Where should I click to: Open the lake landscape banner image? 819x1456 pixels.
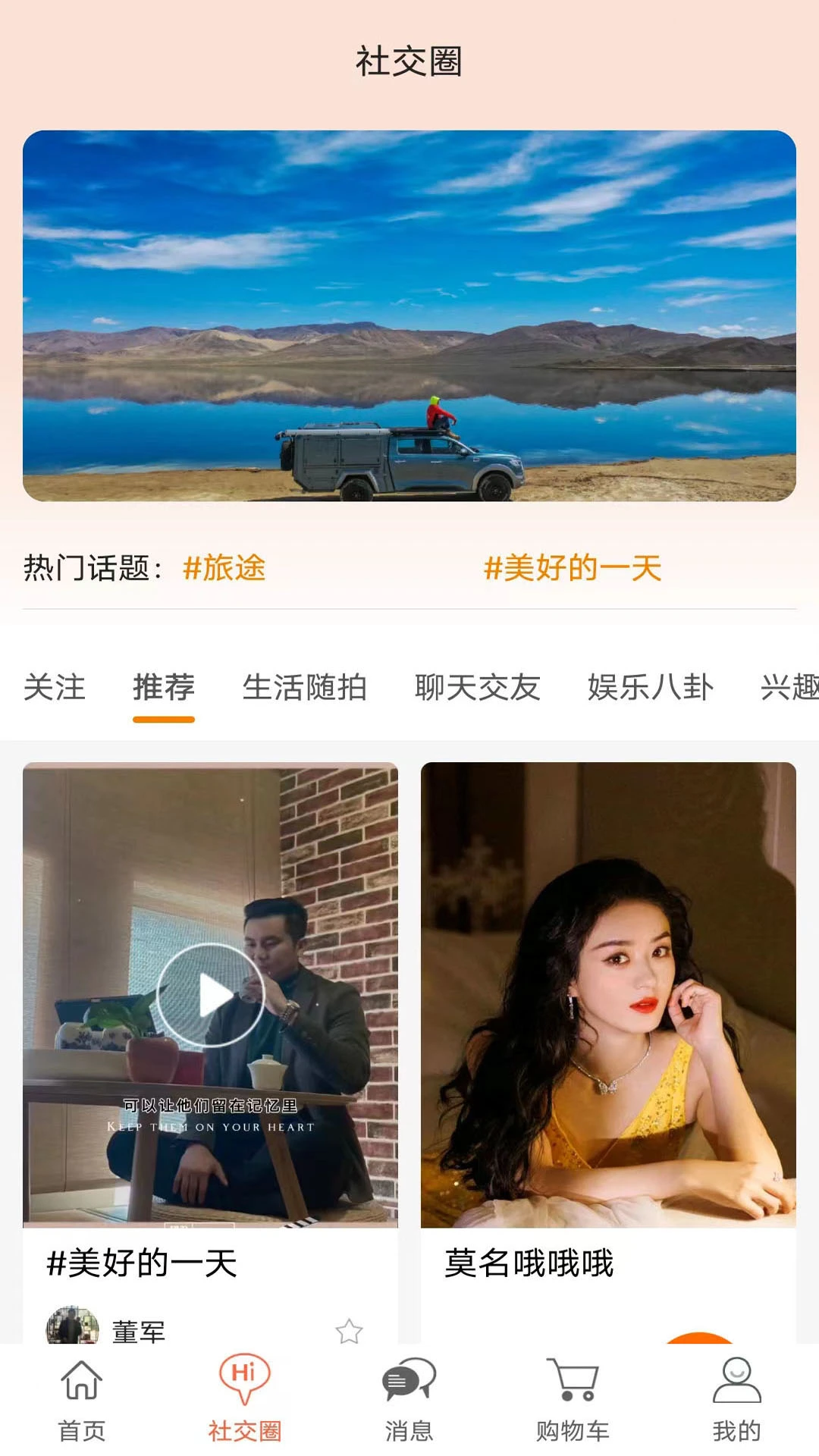tap(409, 316)
